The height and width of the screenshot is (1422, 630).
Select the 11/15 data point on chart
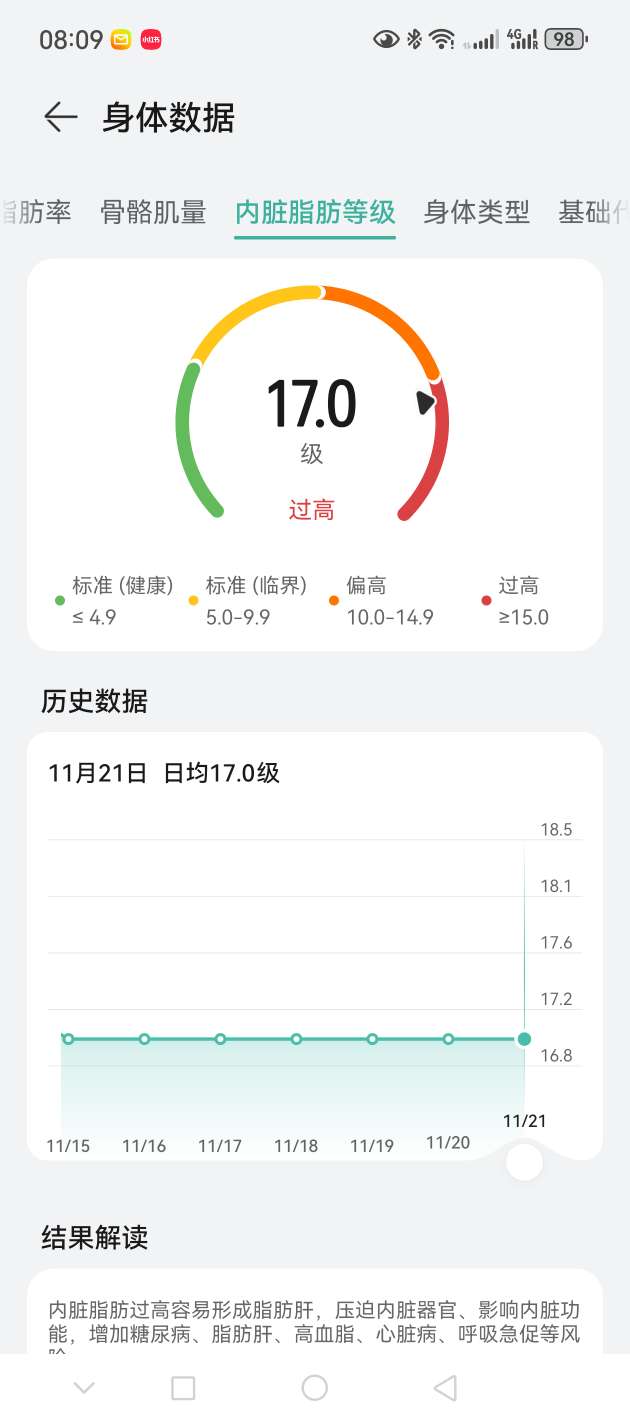(x=68, y=1039)
